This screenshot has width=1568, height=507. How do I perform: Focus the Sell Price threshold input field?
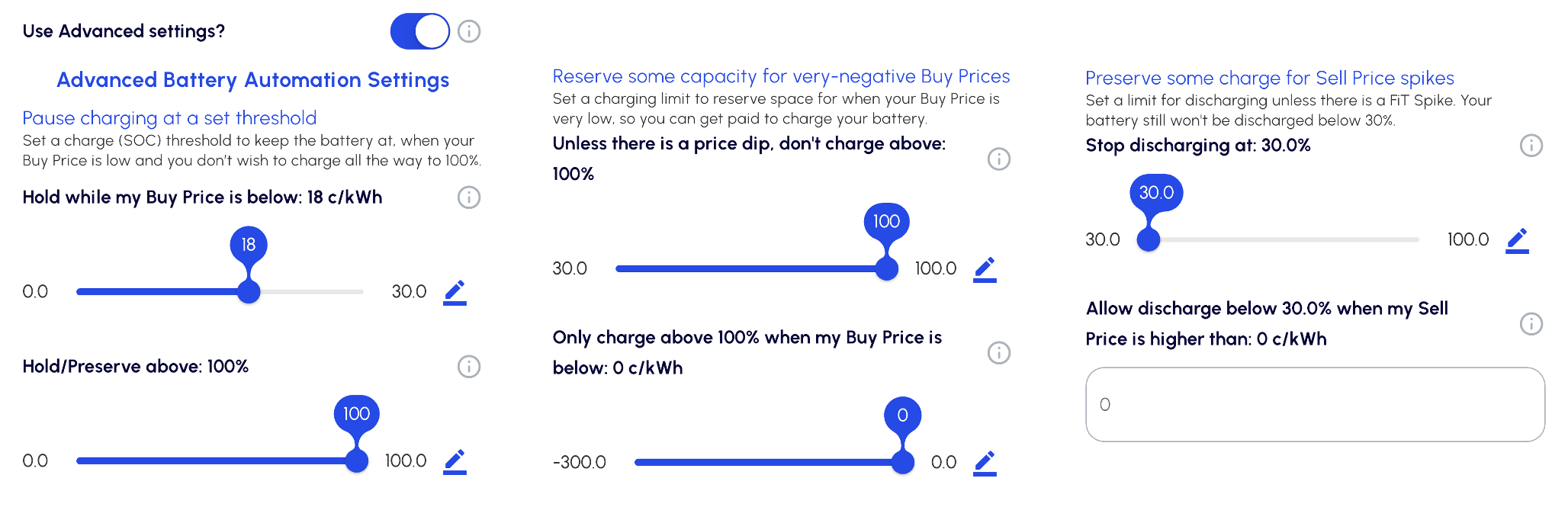tap(1315, 404)
